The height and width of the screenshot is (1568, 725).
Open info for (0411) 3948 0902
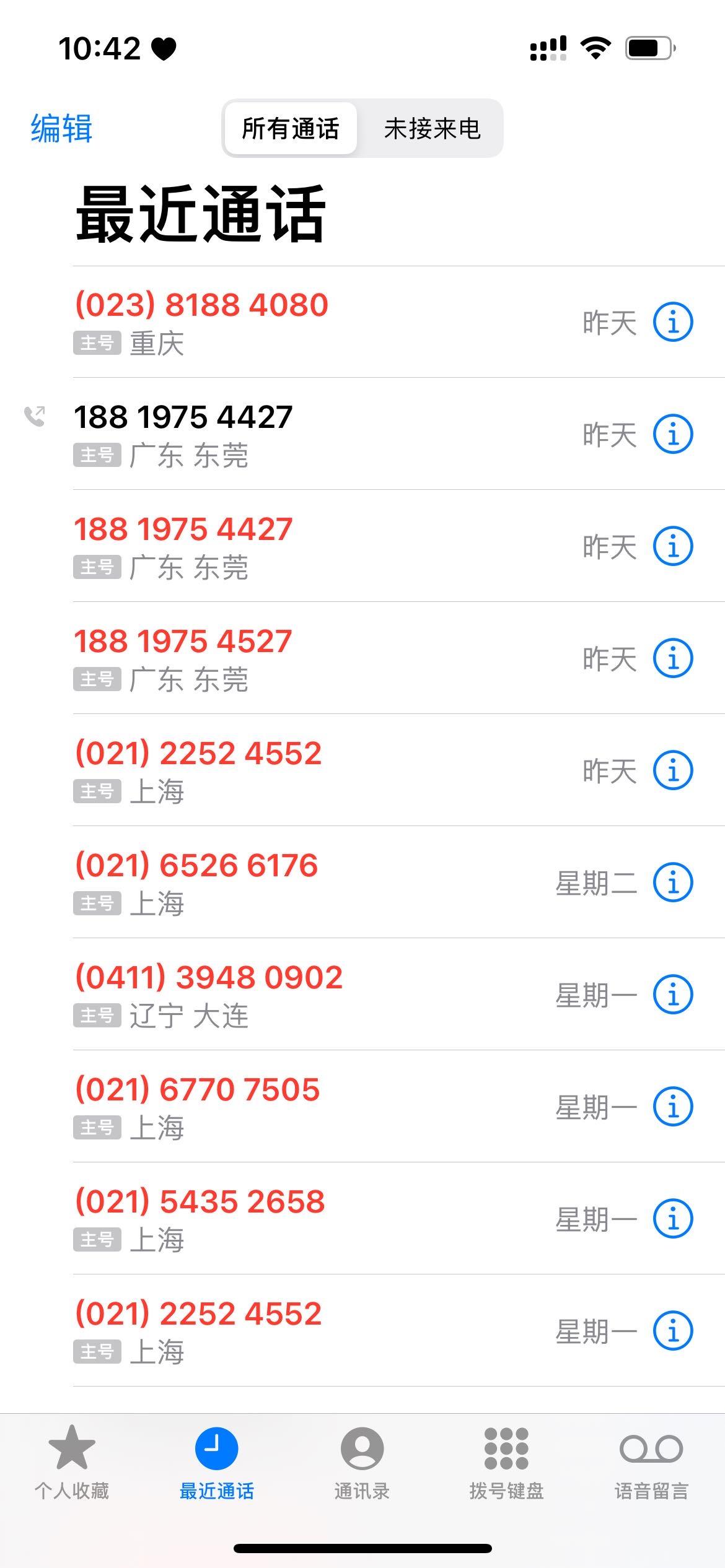tap(672, 995)
